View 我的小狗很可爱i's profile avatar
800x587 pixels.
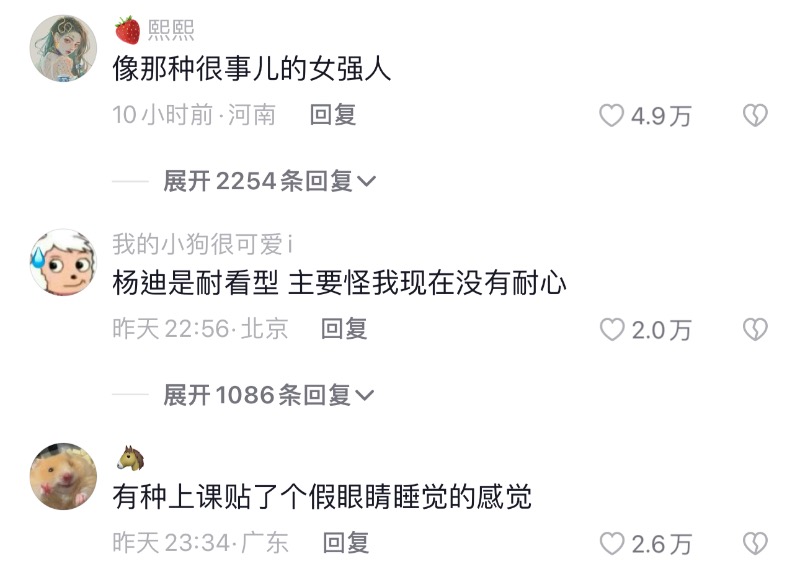point(64,262)
